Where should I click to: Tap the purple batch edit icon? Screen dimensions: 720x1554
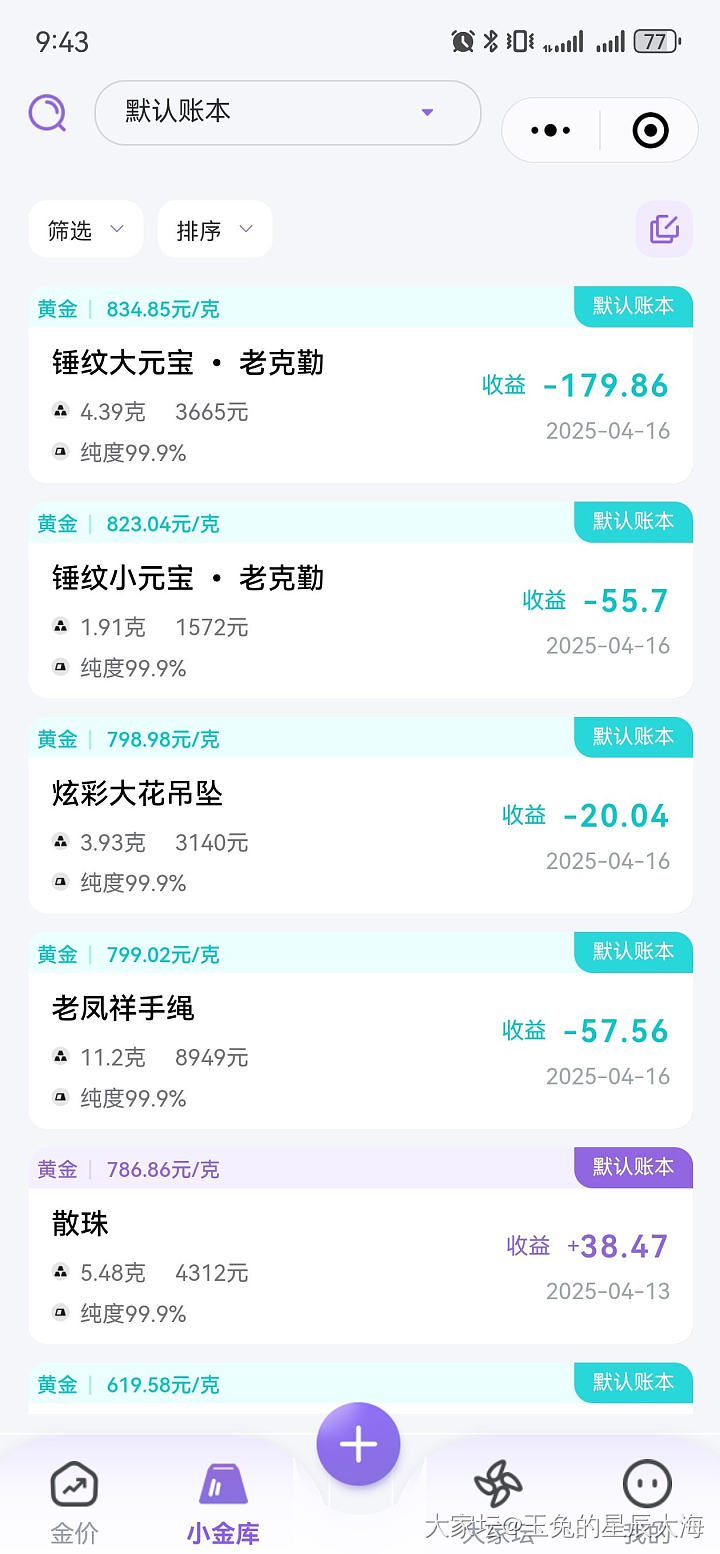[664, 229]
